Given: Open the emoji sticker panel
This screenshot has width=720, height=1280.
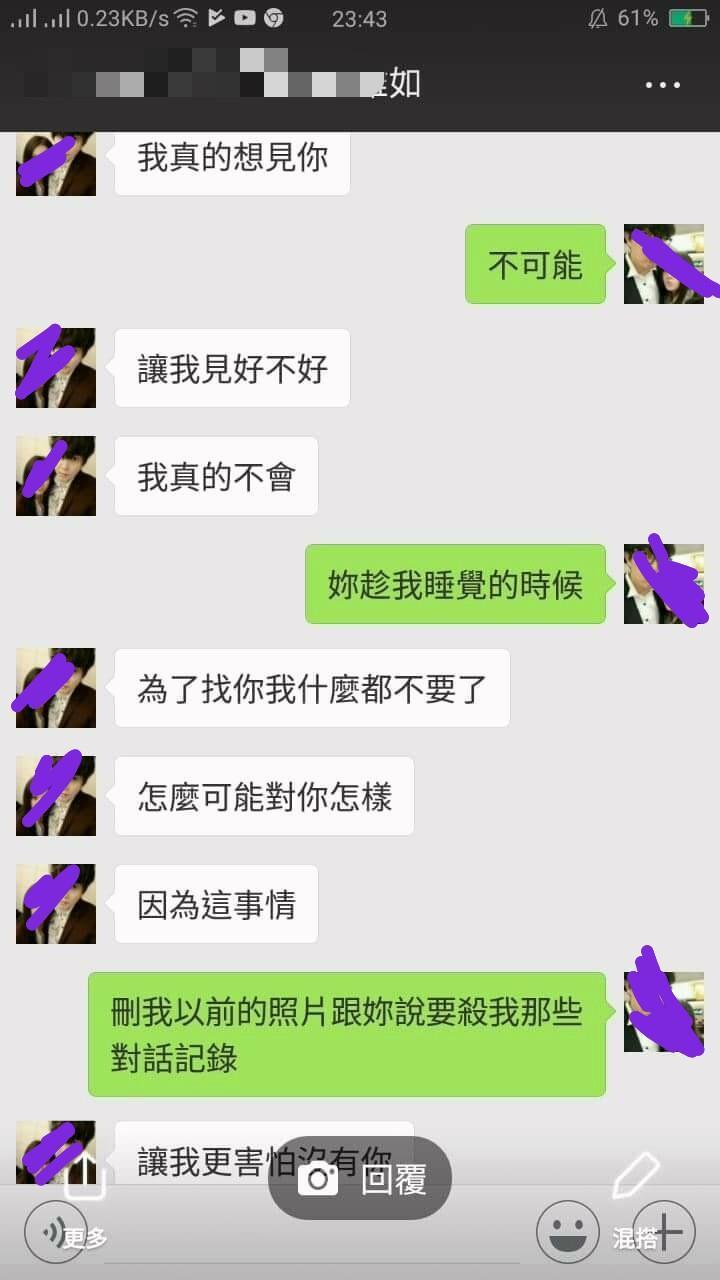Looking at the screenshot, I should (568, 1232).
